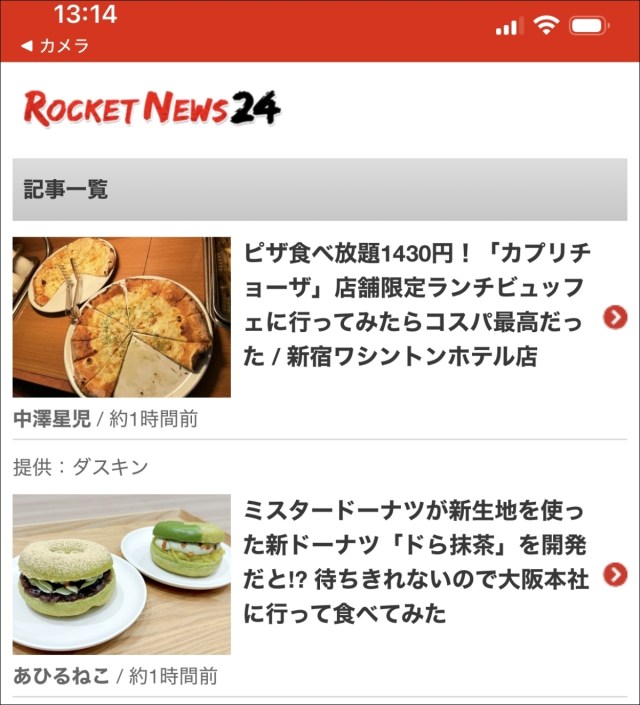Screen dimensions: 640x705
Task: View articles by author あひるねこ
Action: pos(60,676)
